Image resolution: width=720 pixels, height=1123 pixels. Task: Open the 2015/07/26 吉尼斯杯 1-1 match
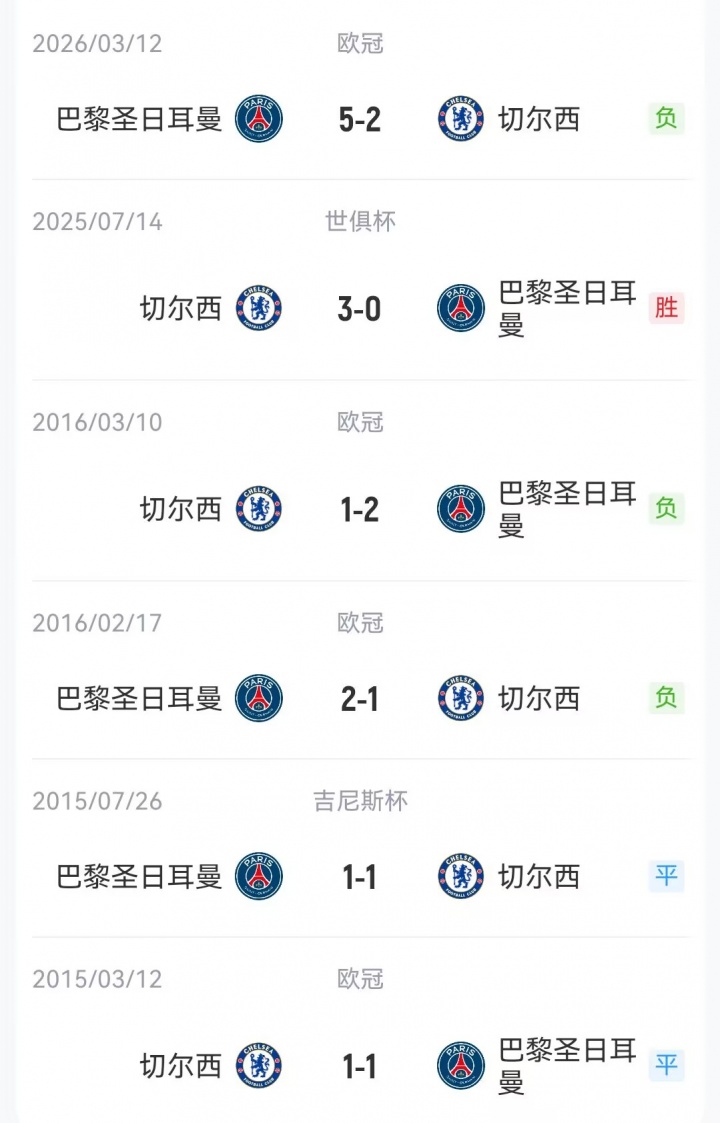360,877
